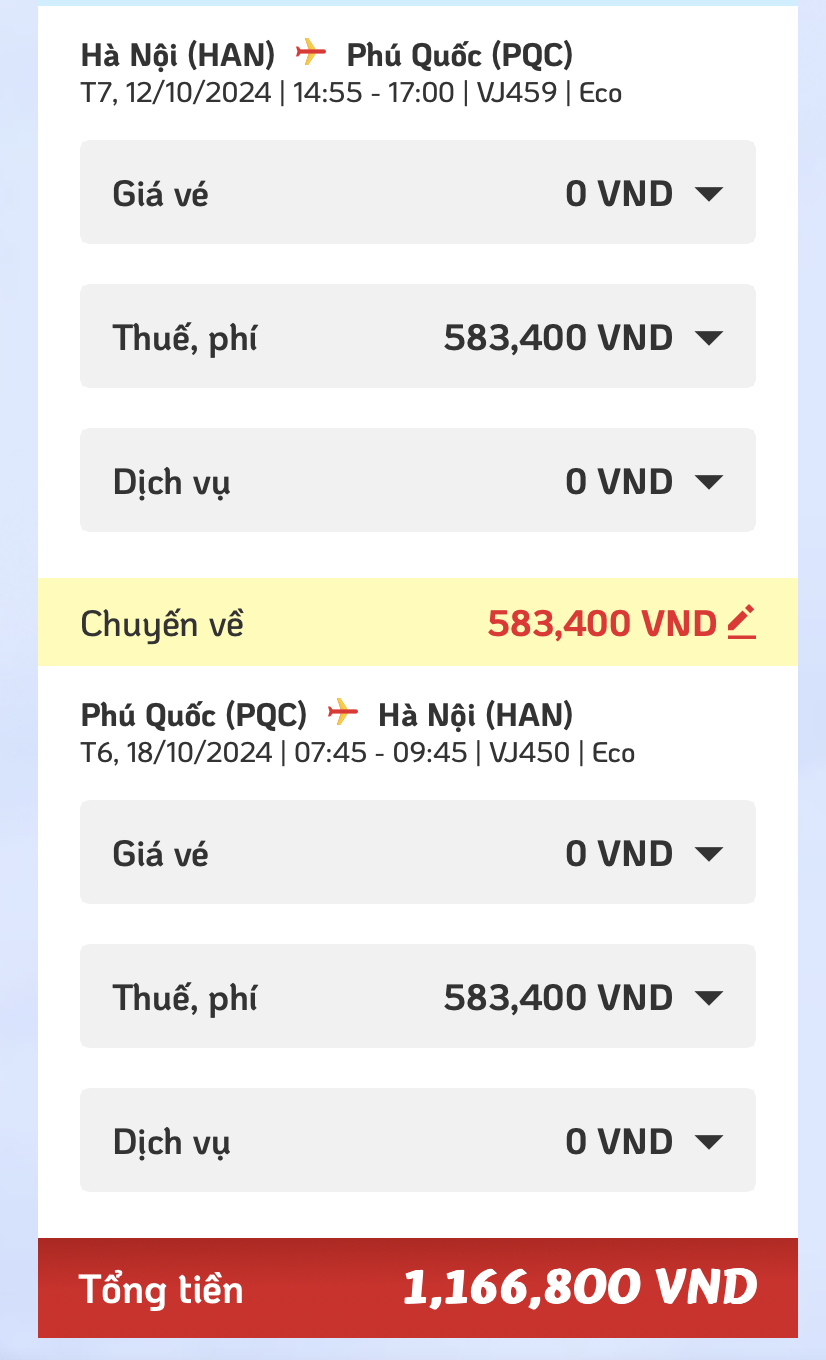Viewport: 826px width, 1360px height.
Task: Click the Chuyến về label text
Action: coord(161,622)
